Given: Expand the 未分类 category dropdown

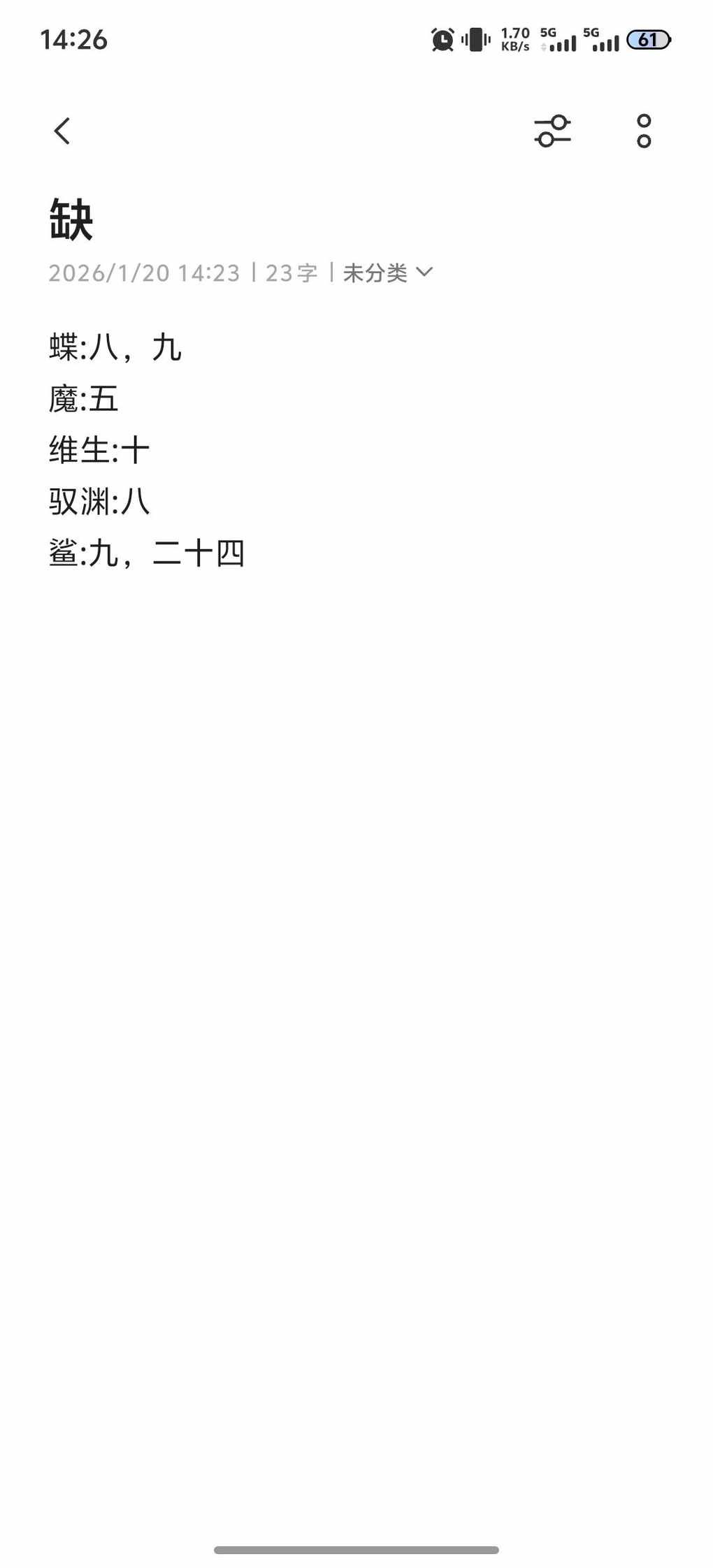Looking at the screenshot, I should (387, 273).
